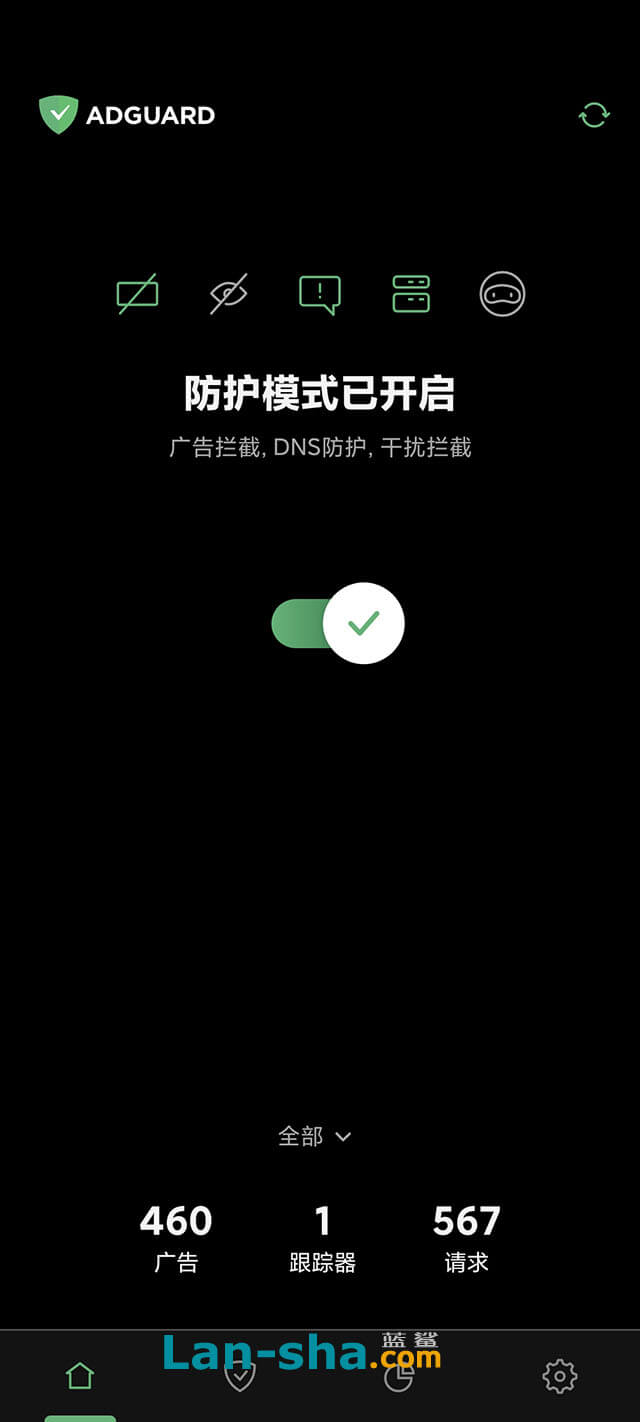Open the DNS protection server icon
Viewport: 640px width, 1422px height.
[411, 294]
